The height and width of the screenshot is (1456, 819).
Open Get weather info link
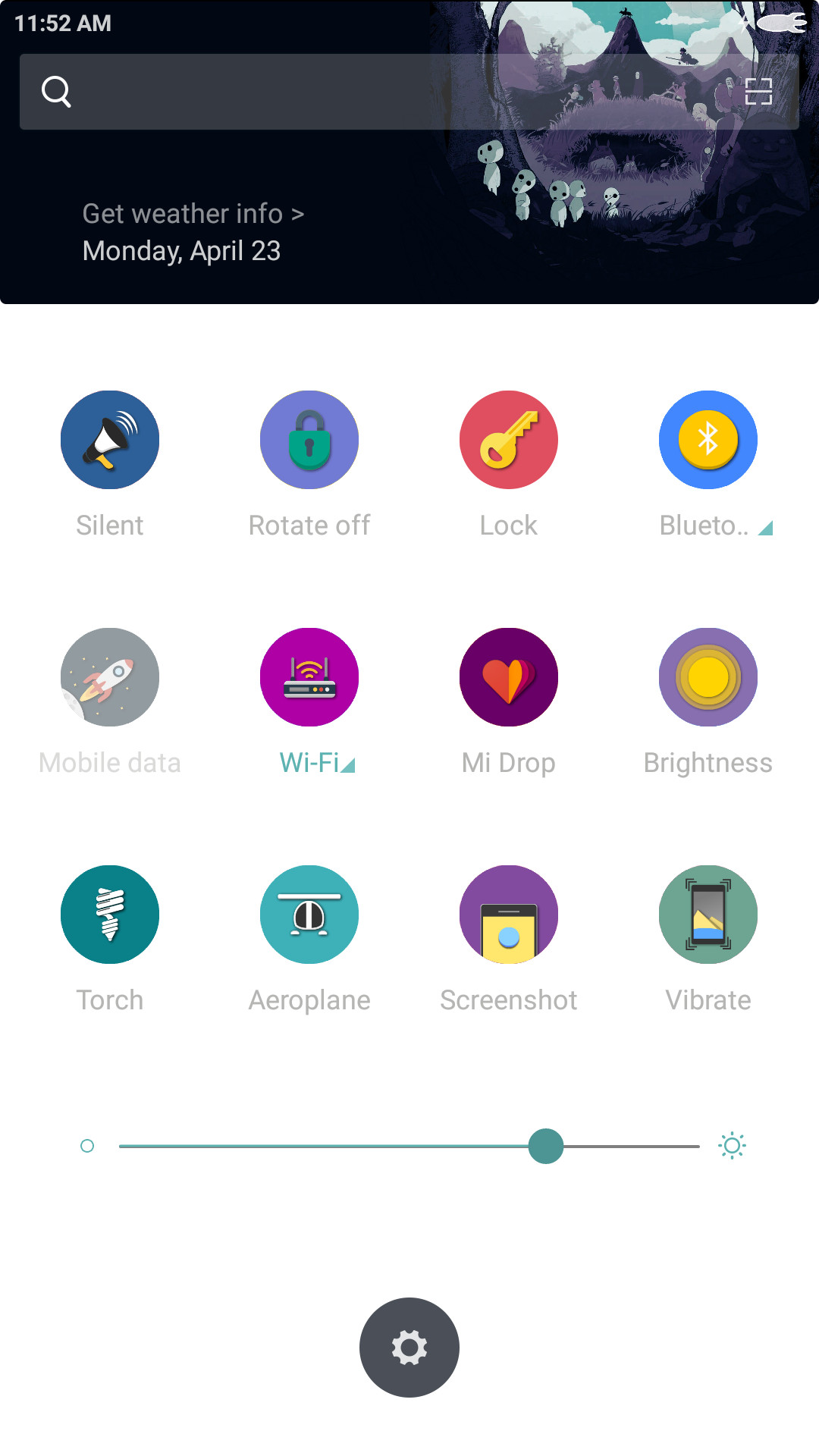(193, 214)
